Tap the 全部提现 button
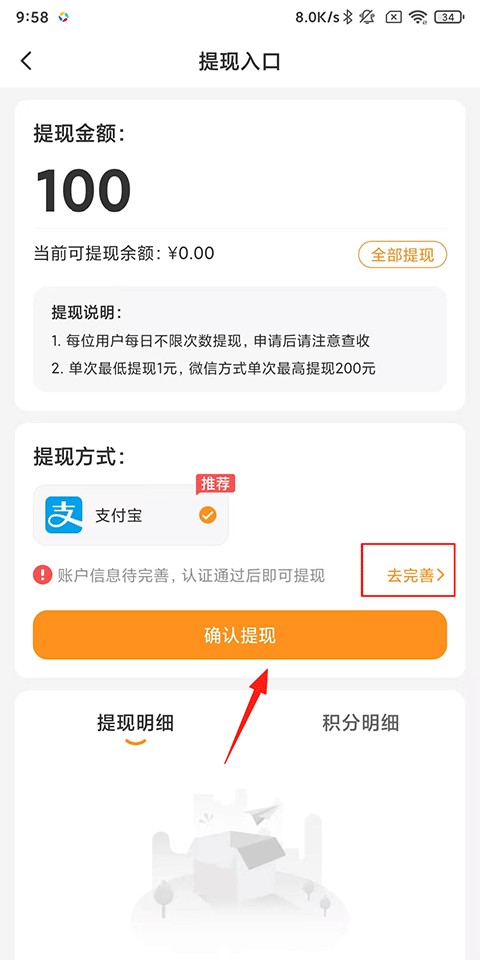The width and height of the screenshot is (480, 960). [402, 255]
